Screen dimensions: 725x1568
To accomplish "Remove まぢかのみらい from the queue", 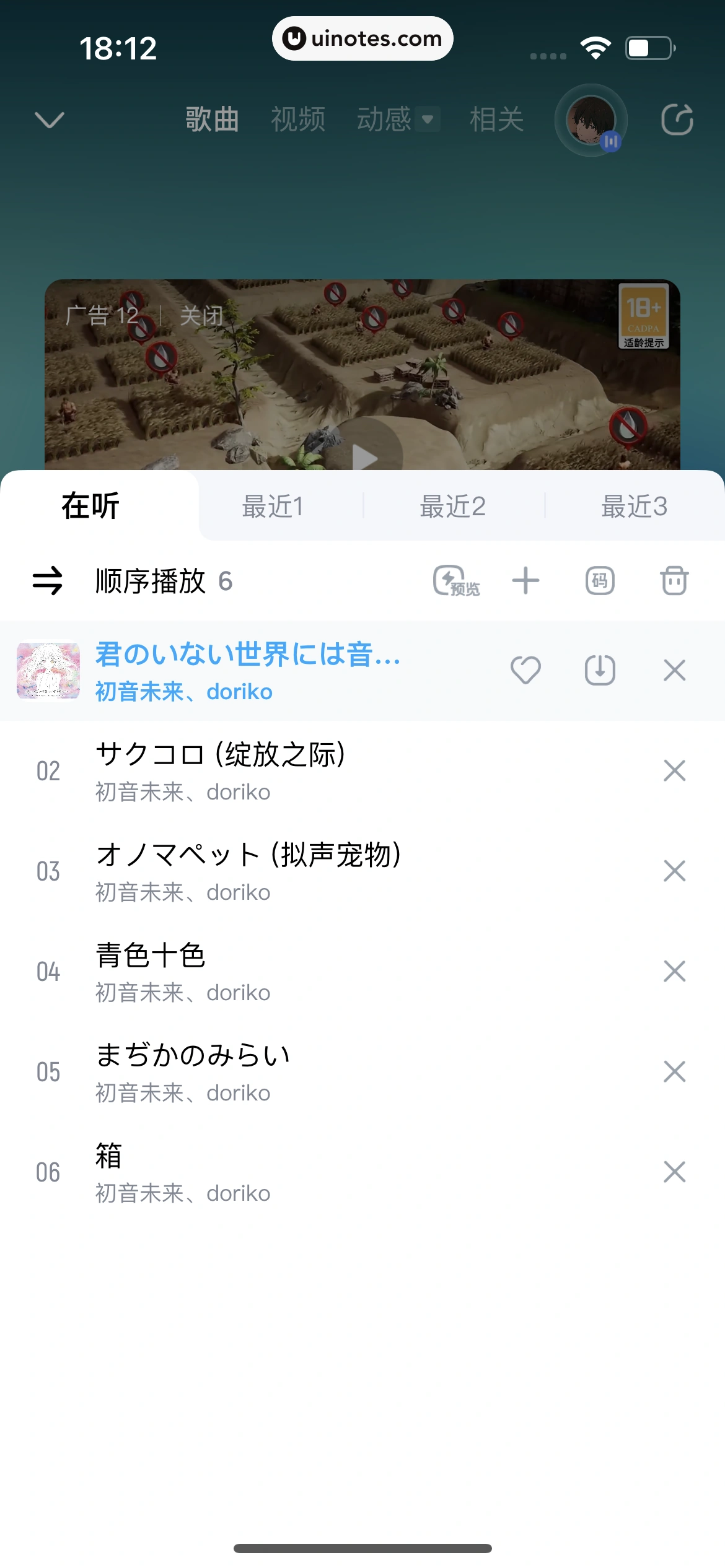I will pos(674,1072).
